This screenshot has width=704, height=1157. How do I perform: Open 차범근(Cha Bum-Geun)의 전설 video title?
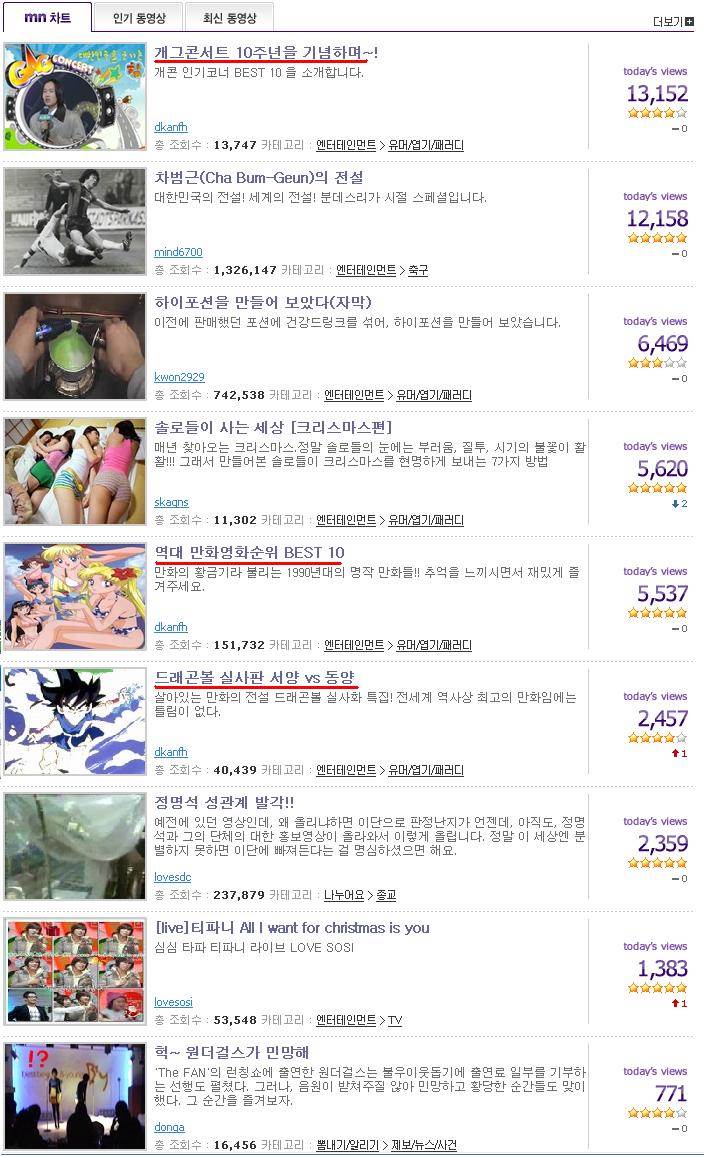pyautogui.click(x=258, y=177)
